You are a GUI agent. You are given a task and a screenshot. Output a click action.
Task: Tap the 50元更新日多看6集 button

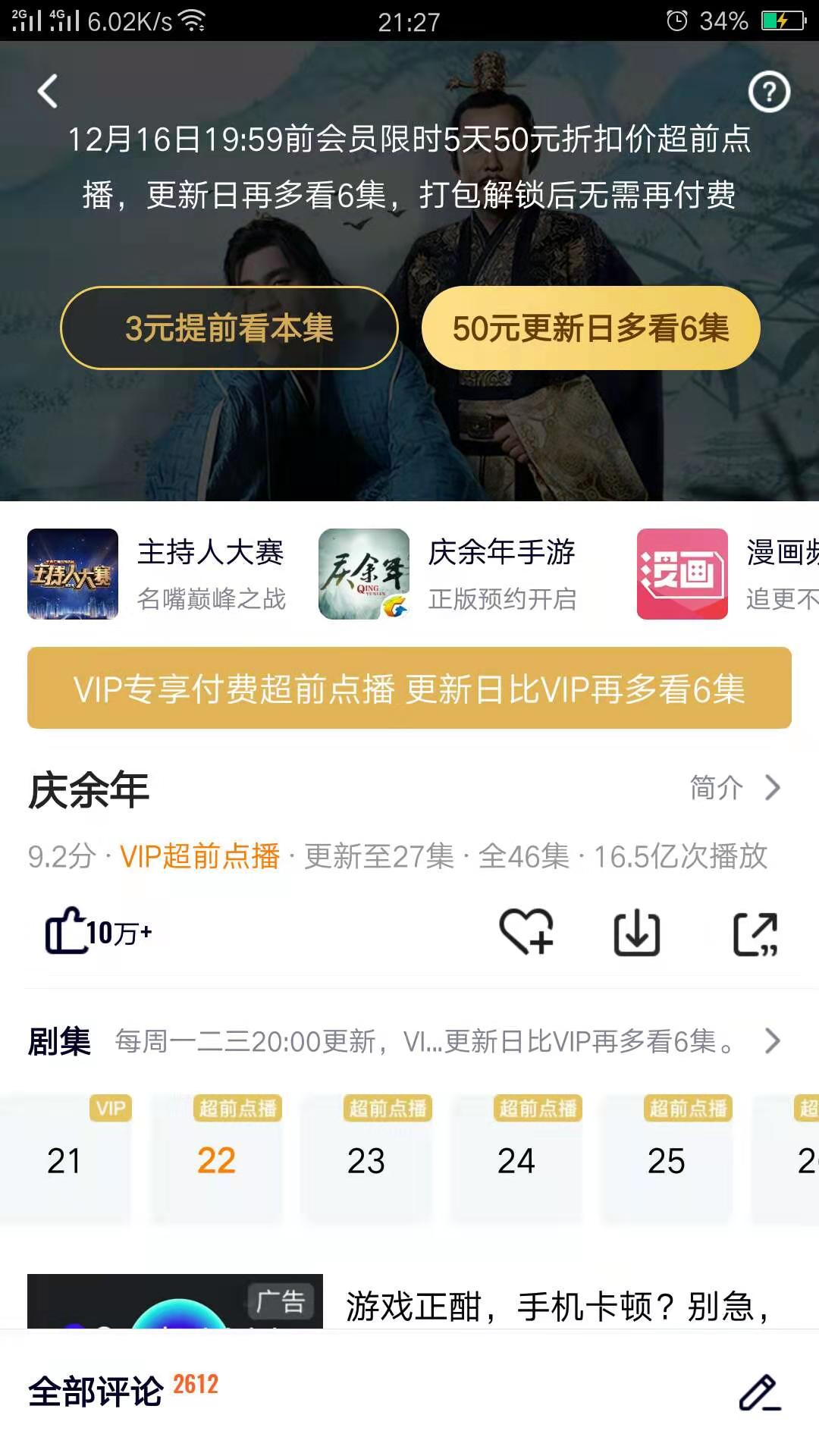(590, 328)
